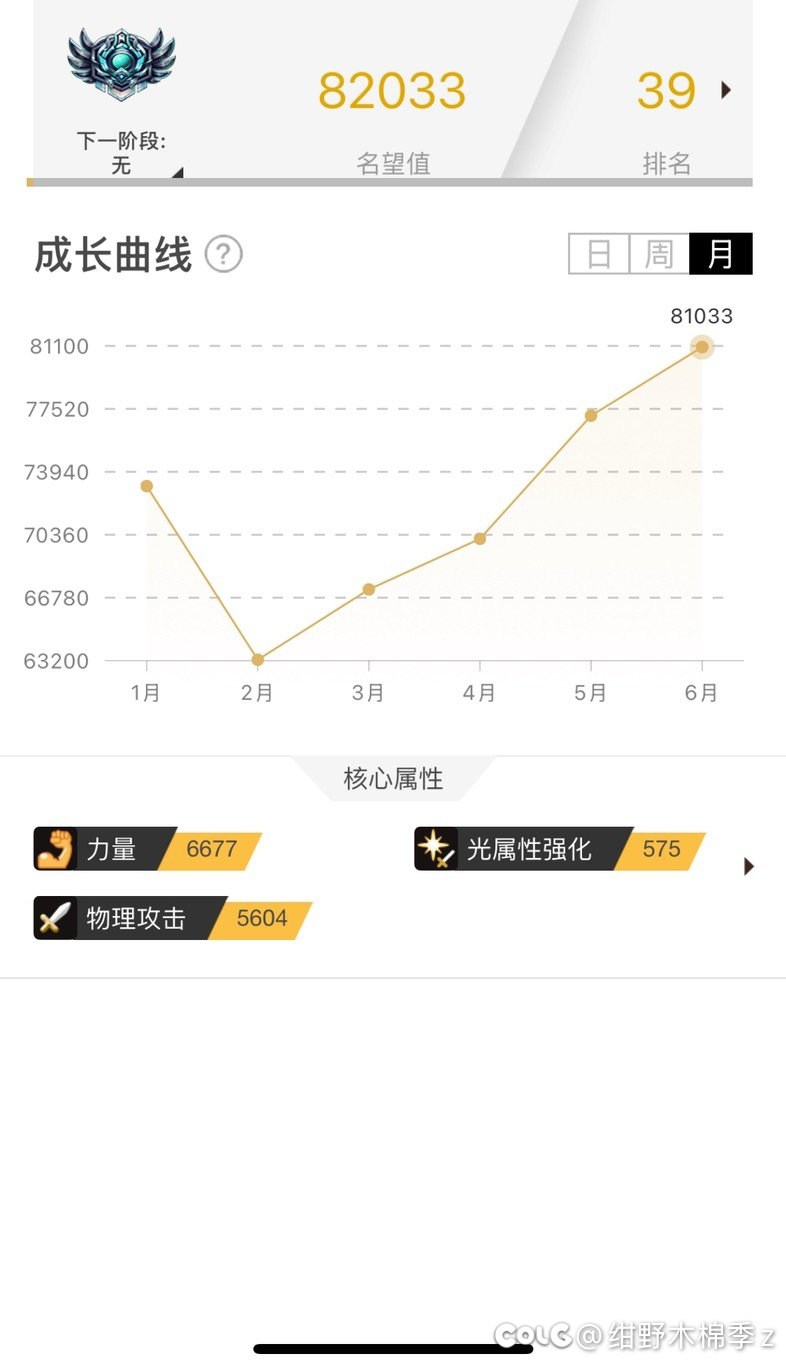Expand the 下一阶段 rank stage dropdown

[177, 173]
